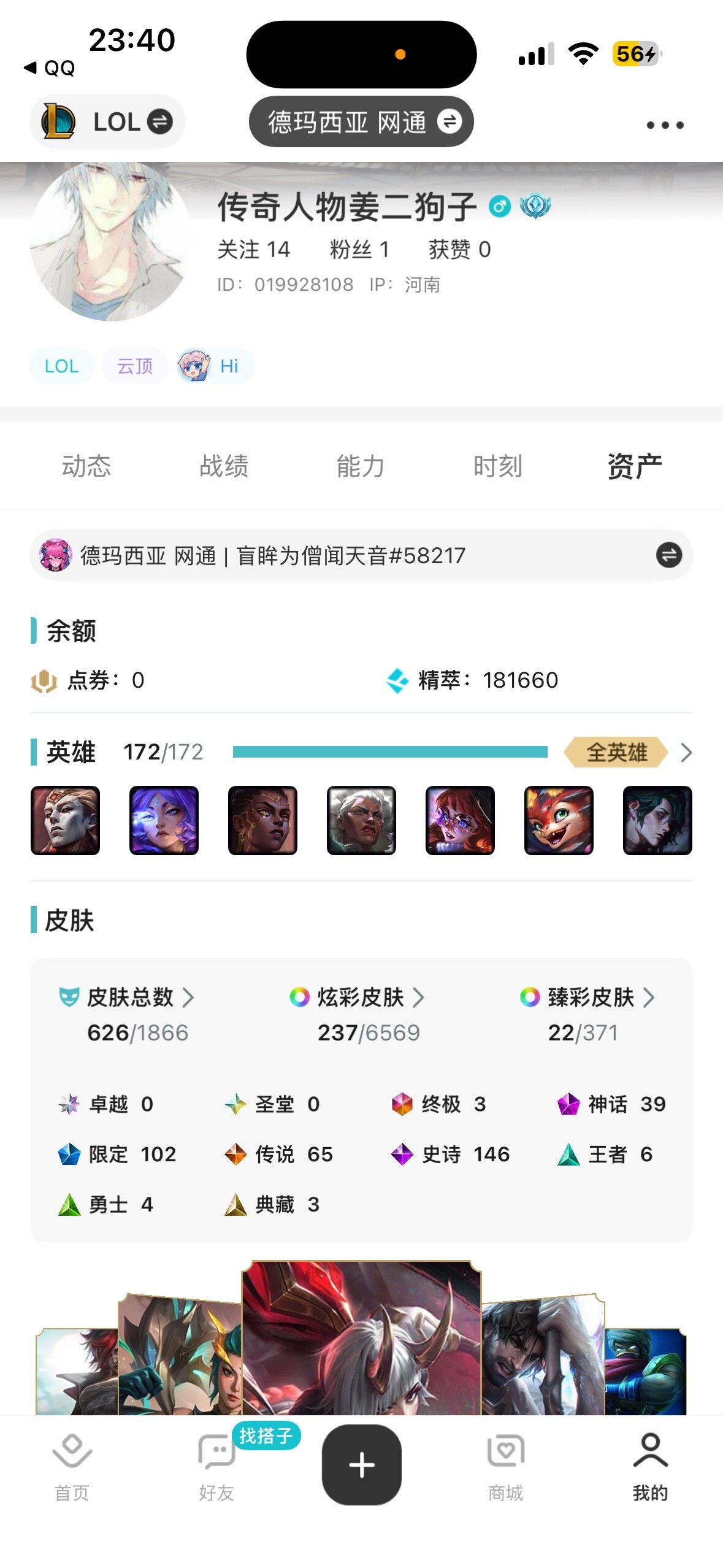Switch to the 战绩 tab
This screenshot has height=1568, width=723.
click(224, 466)
